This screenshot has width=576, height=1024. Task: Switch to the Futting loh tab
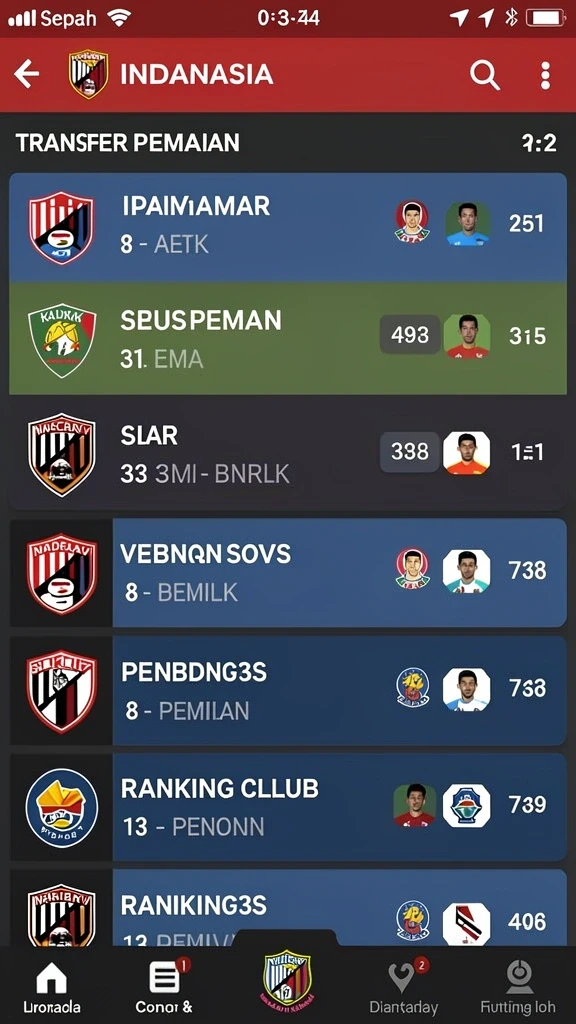pos(519,987)
